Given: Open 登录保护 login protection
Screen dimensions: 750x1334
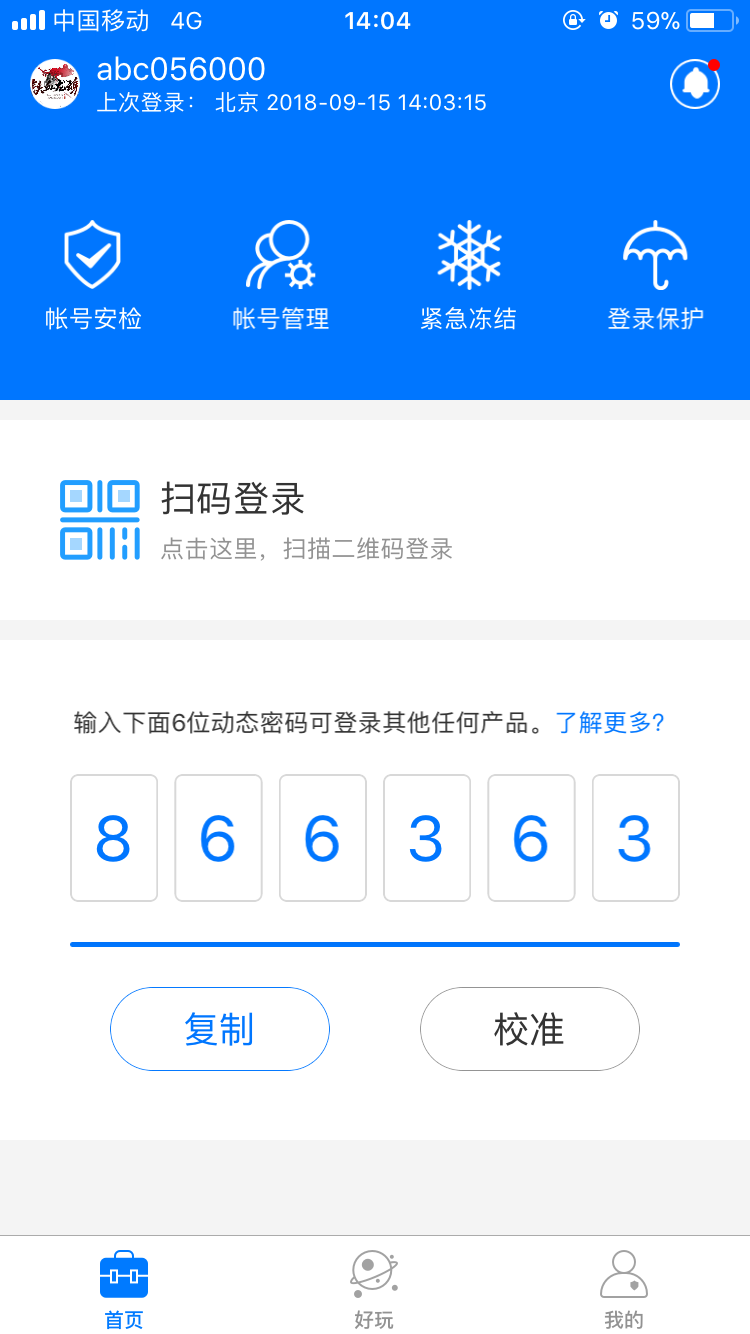Looking at the screenshot, I should [656, 275].
